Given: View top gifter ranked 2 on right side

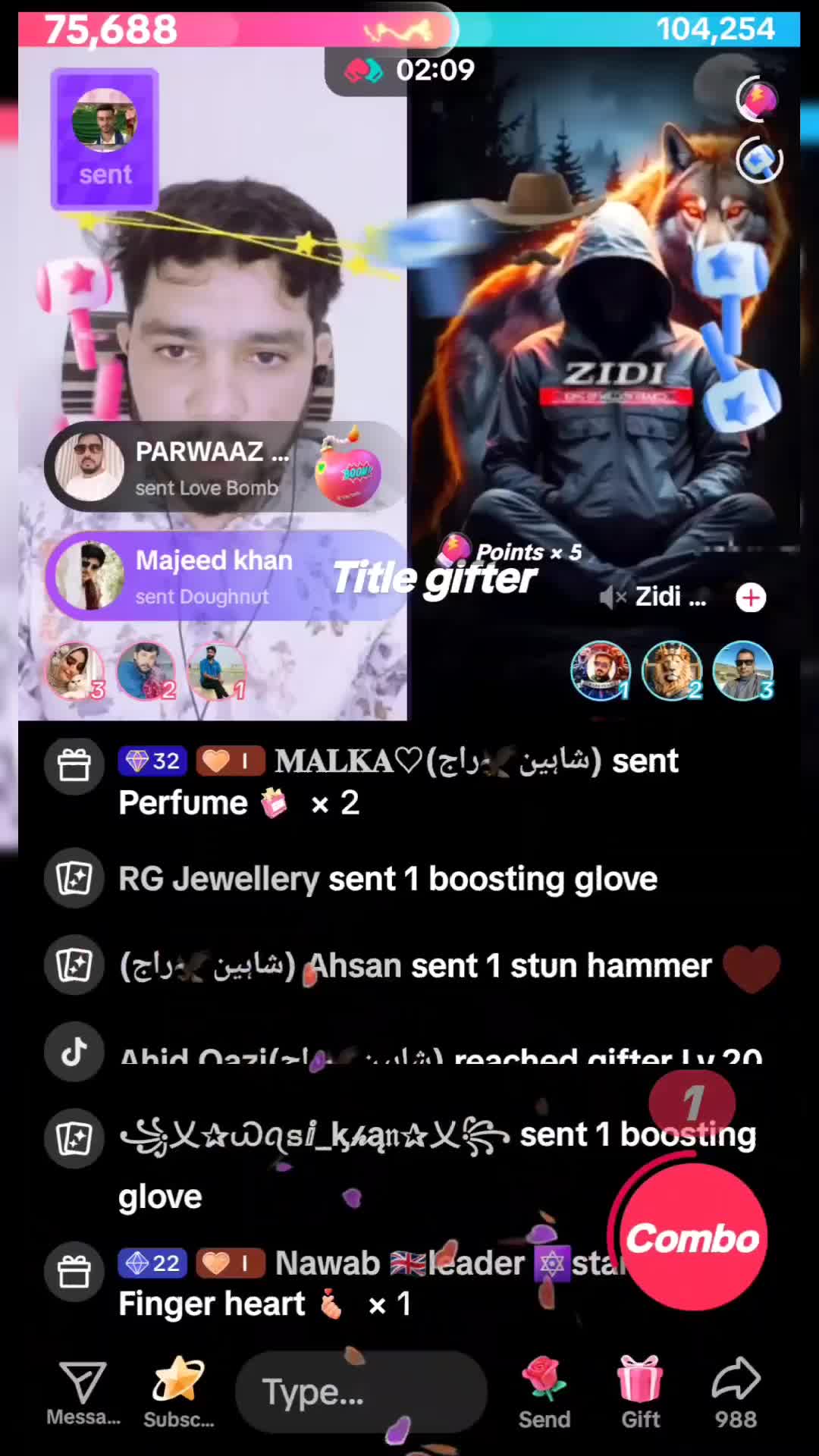Looking at the screenshot, I should 672,671.
